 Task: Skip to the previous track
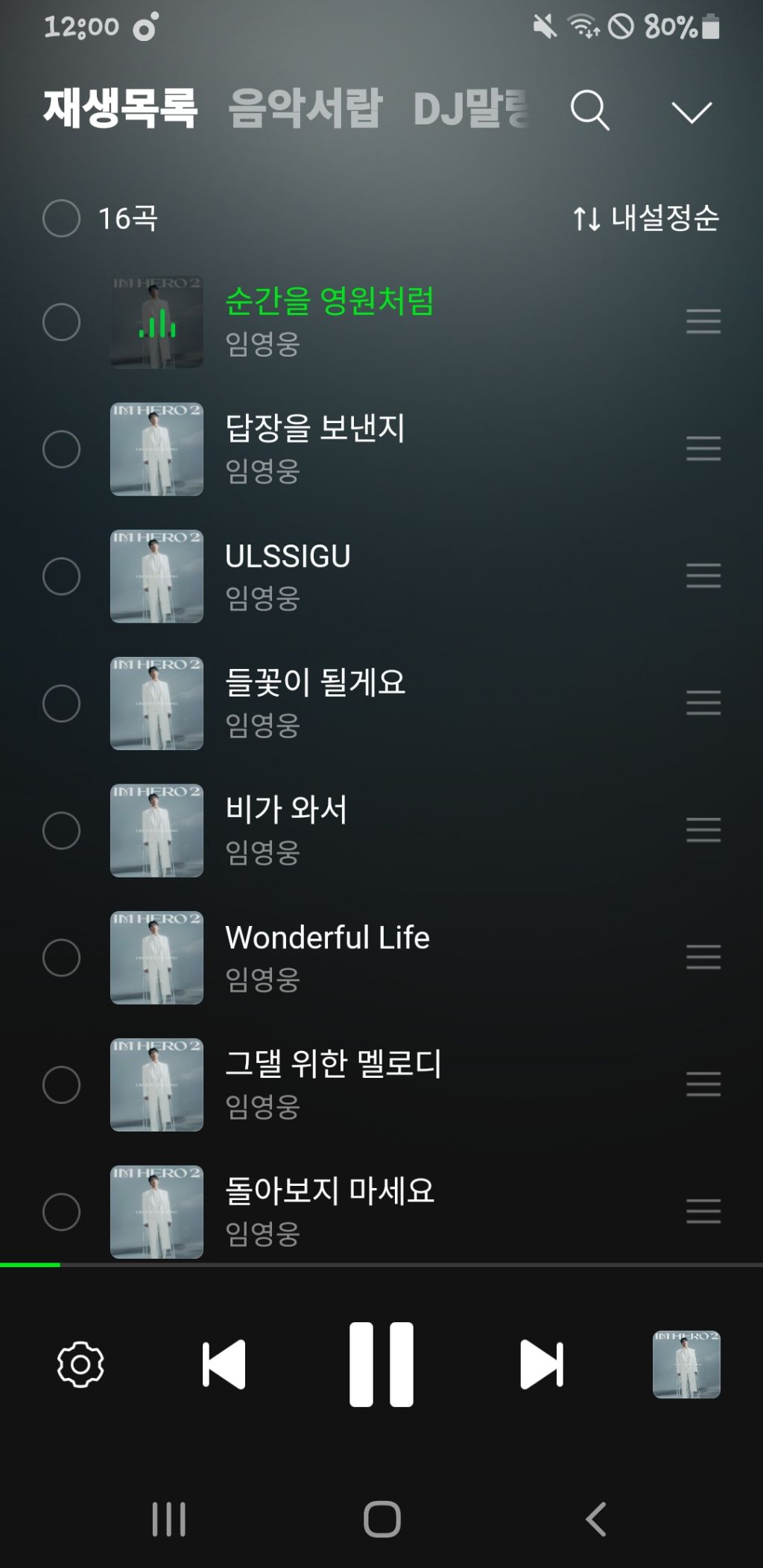[224, 1365]
